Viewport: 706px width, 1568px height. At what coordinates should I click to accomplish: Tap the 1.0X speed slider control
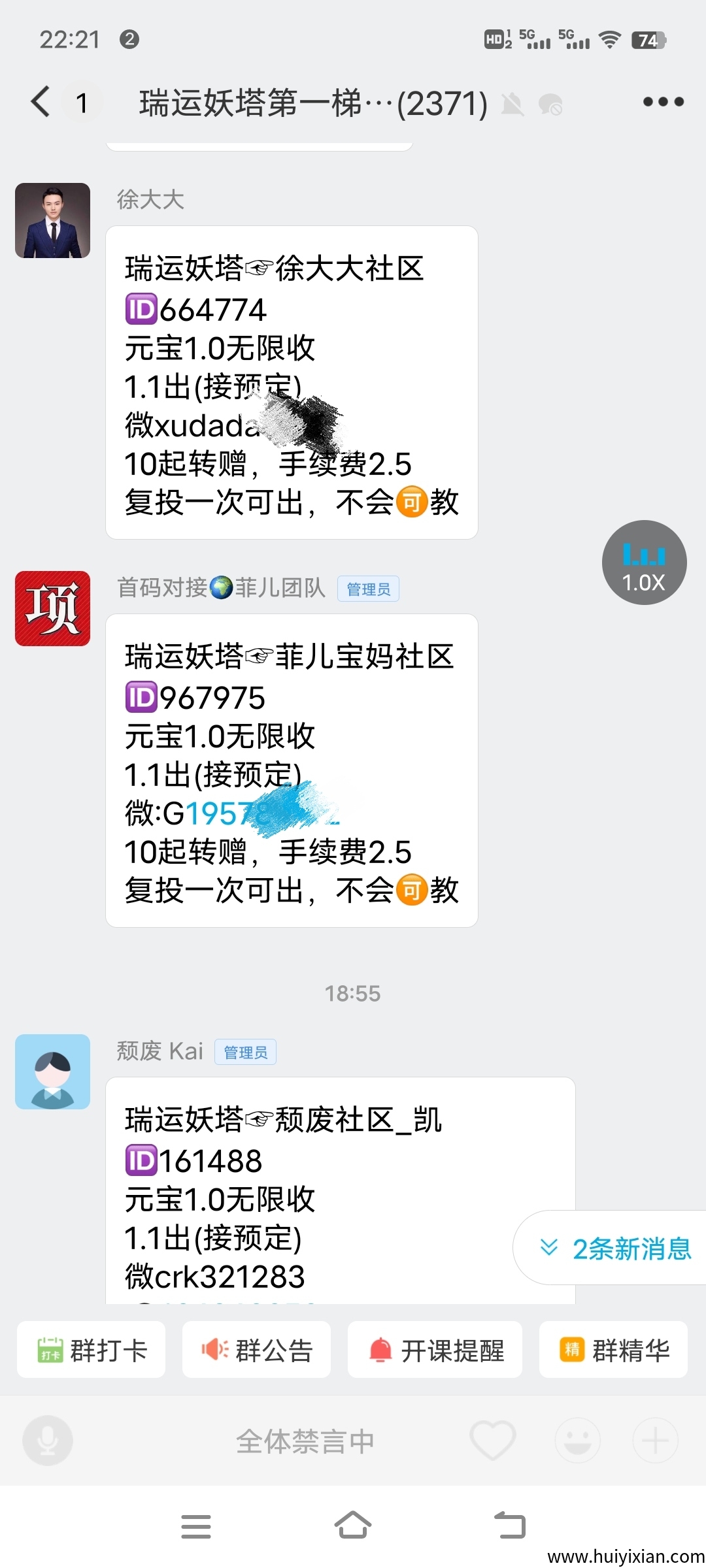coord(644,563)
